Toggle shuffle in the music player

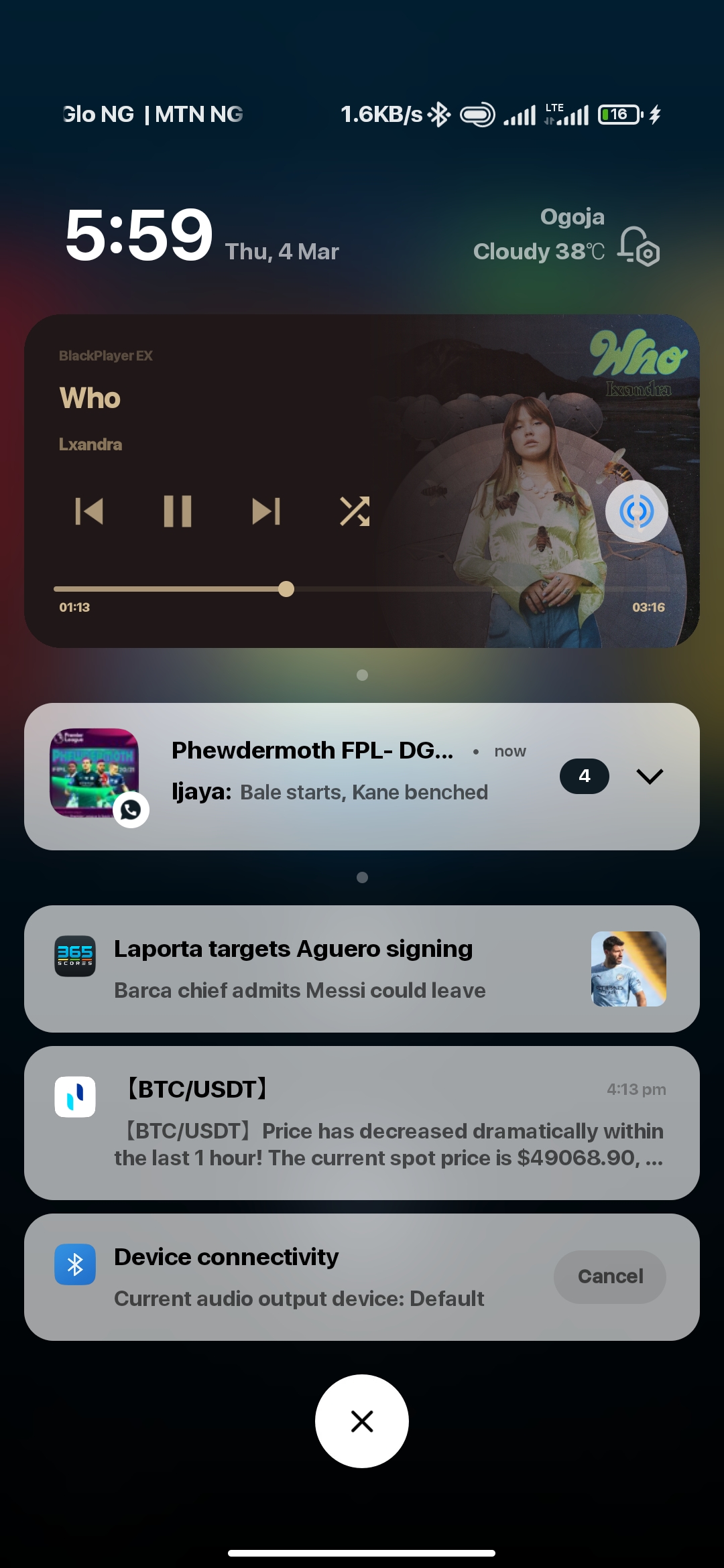355,511
